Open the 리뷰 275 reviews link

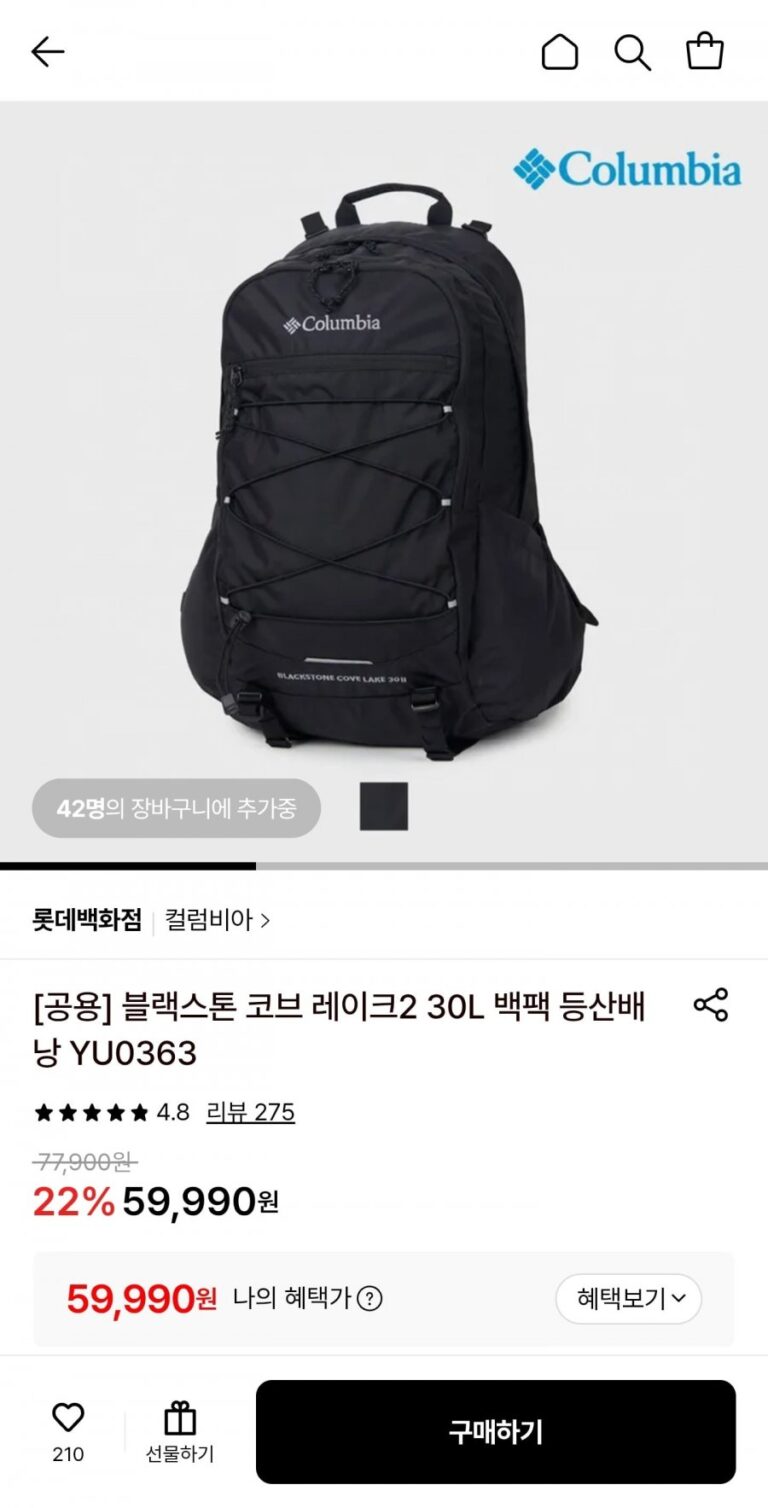point(250,1112)
